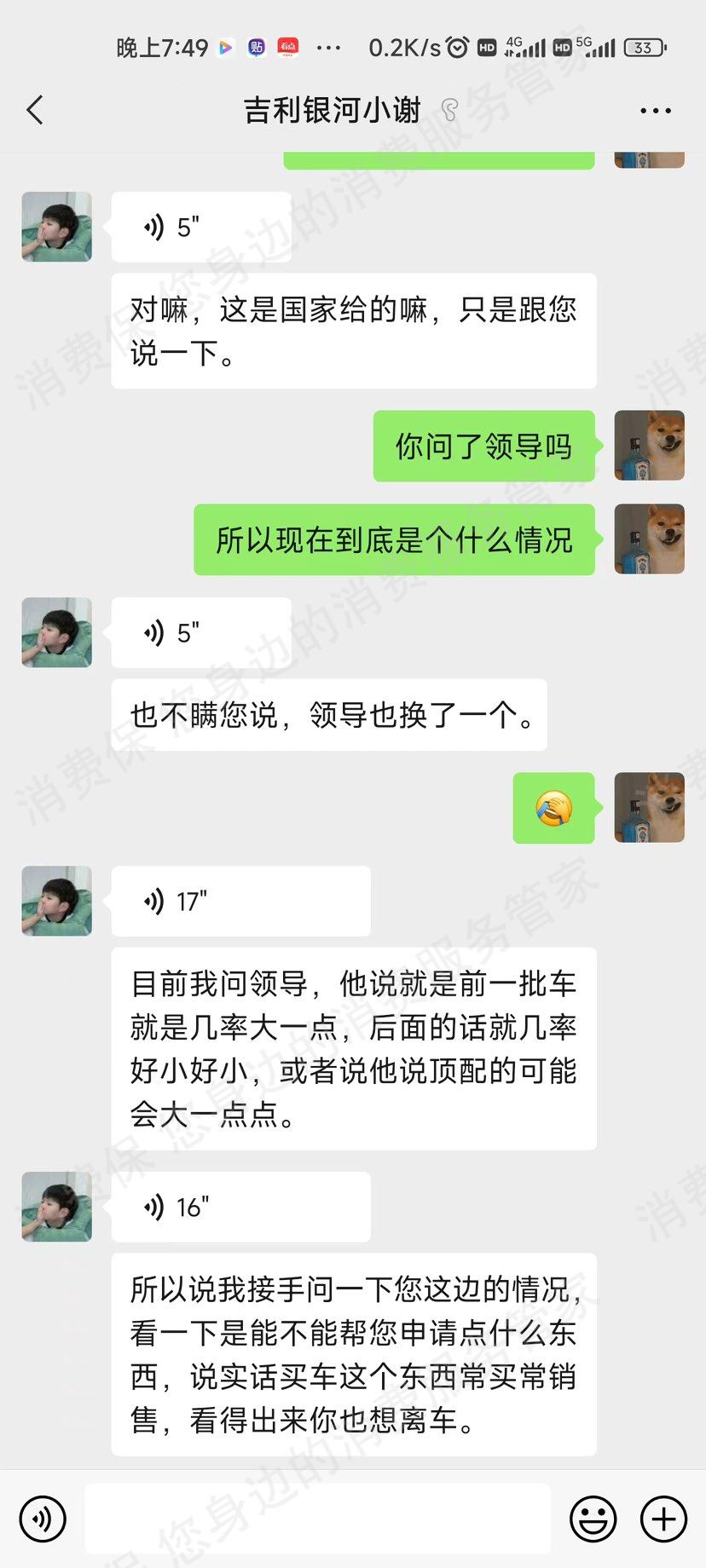Open the plus attachment menu
This screenshot has width=706, height=1568.
(663, 1519)
